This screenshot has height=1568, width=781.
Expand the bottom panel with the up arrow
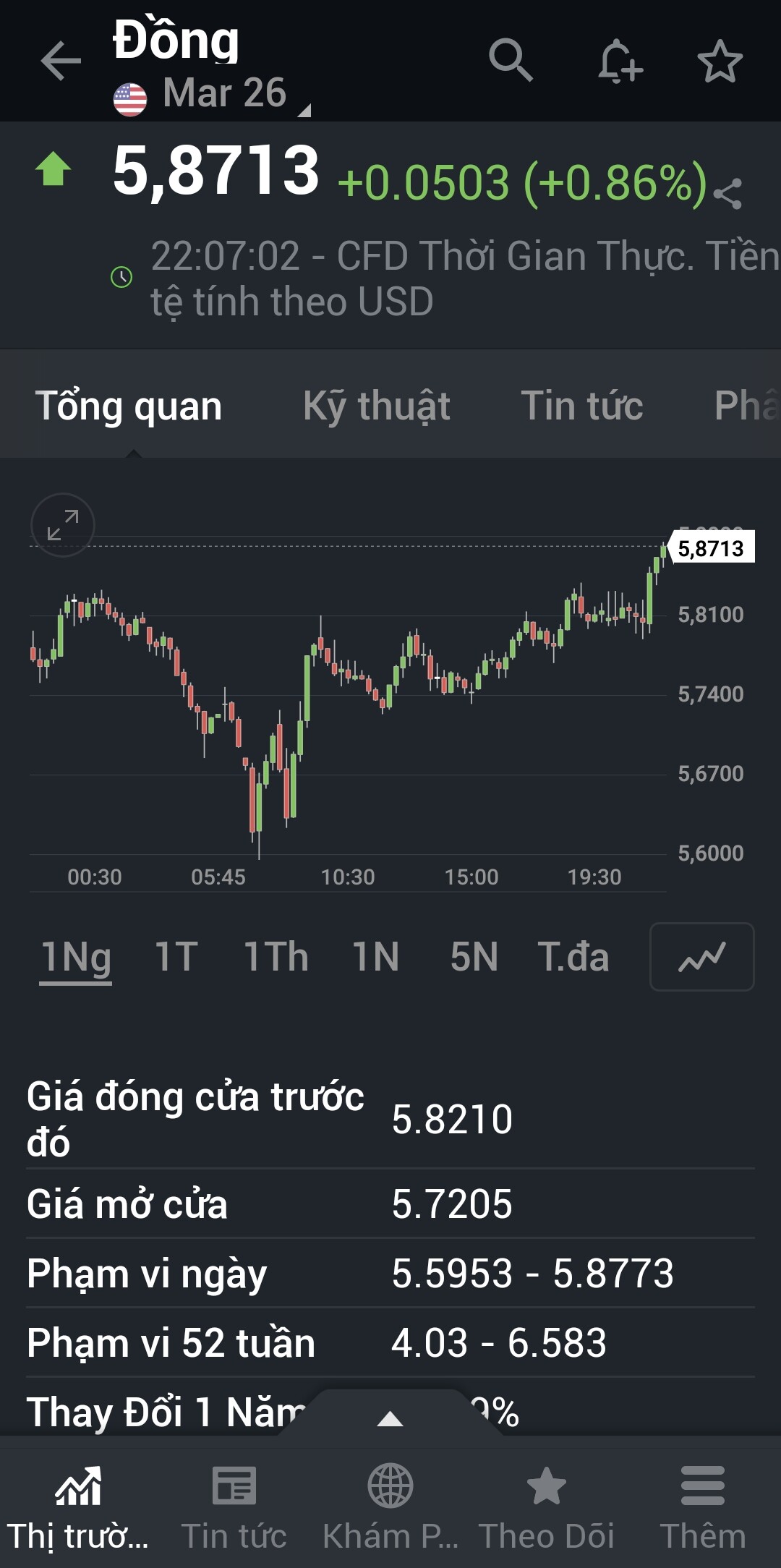coord(390,1419)
